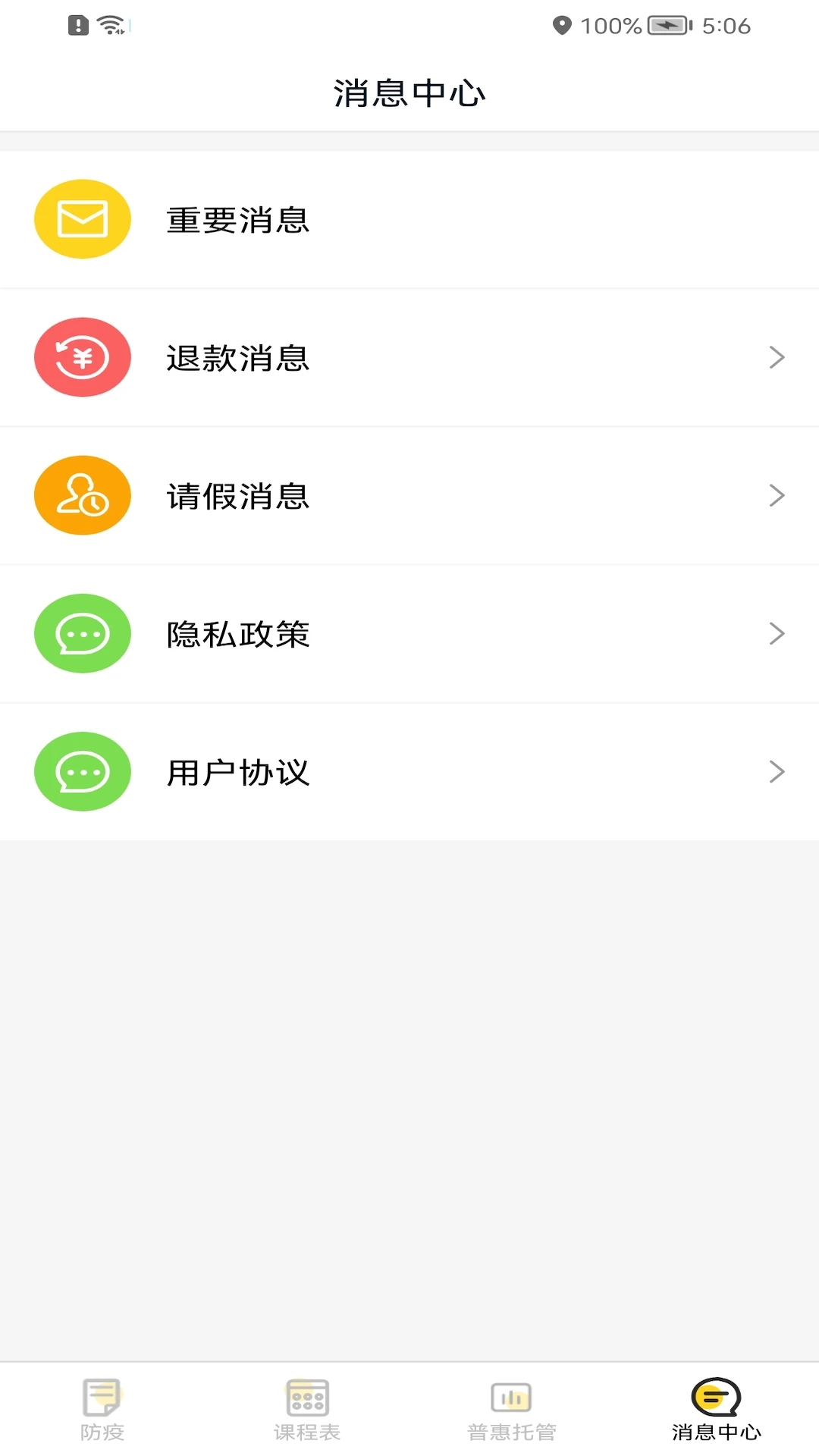This screenshot has height=1456, width=819.
Task: Open the 用户协议 agreement entry
Action: point(409,771)
